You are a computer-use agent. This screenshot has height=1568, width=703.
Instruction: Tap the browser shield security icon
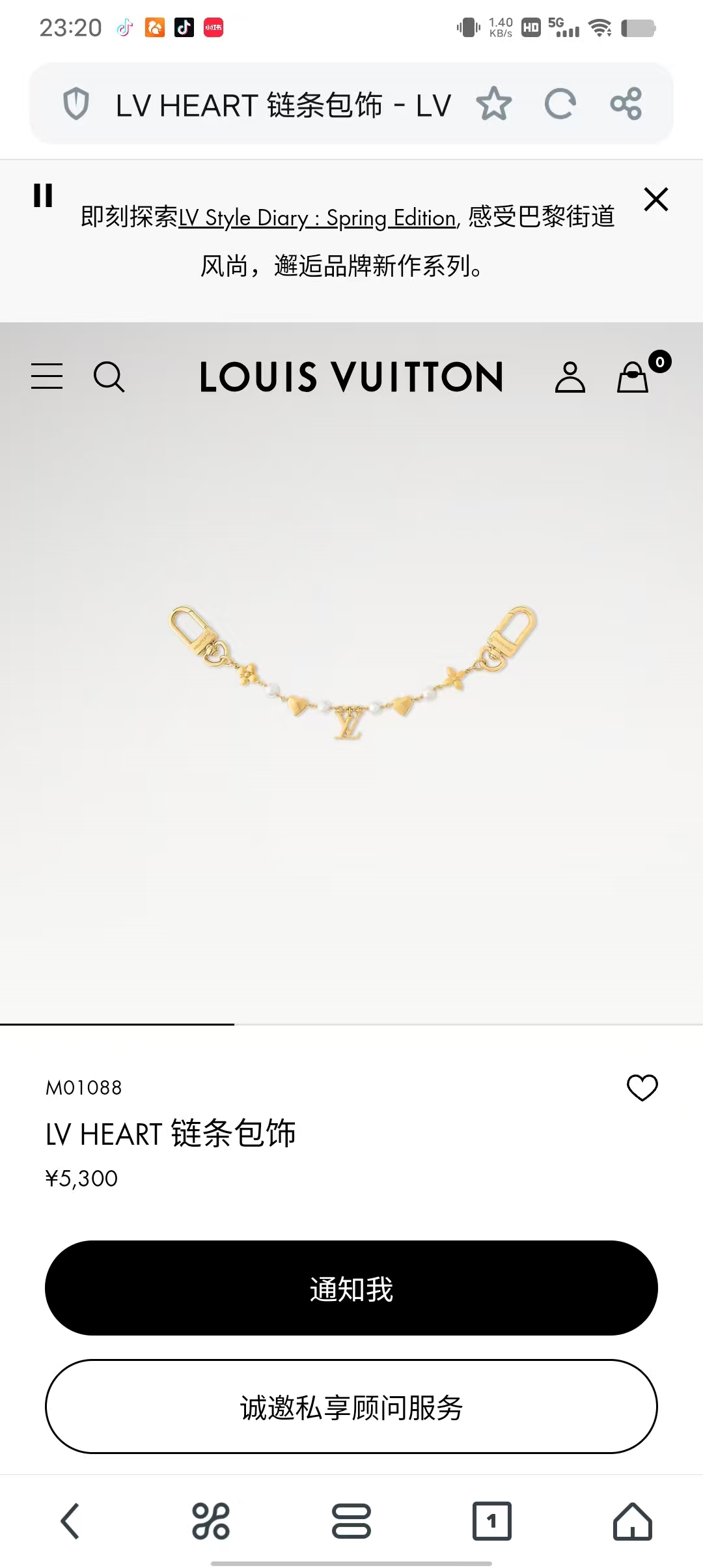pyautogui.click(x=78, y=104)
